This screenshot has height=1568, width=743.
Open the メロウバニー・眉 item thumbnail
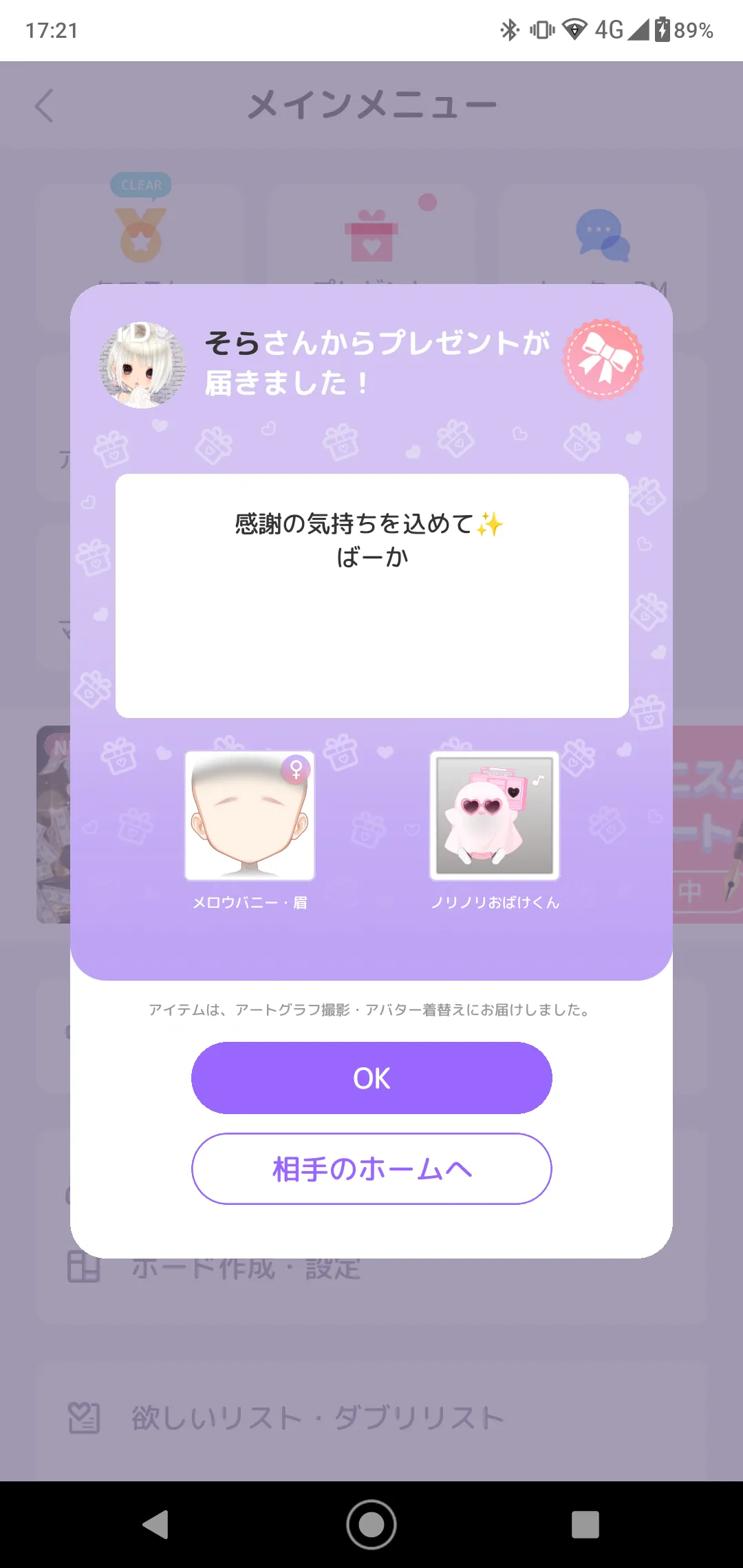tap(250, 816)
